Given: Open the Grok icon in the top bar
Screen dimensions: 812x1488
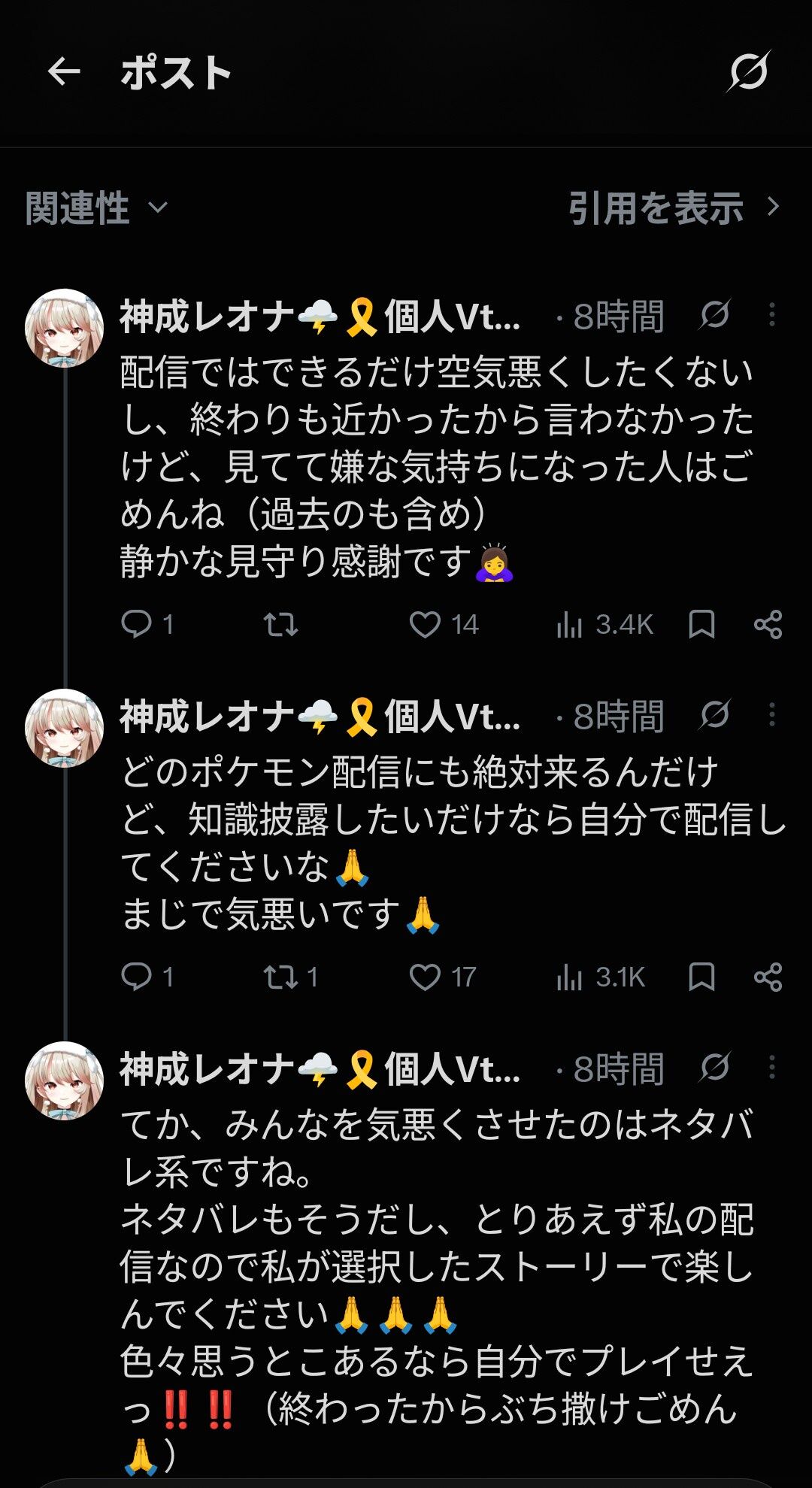Looking at the screenshot, I should coord(749,72).
